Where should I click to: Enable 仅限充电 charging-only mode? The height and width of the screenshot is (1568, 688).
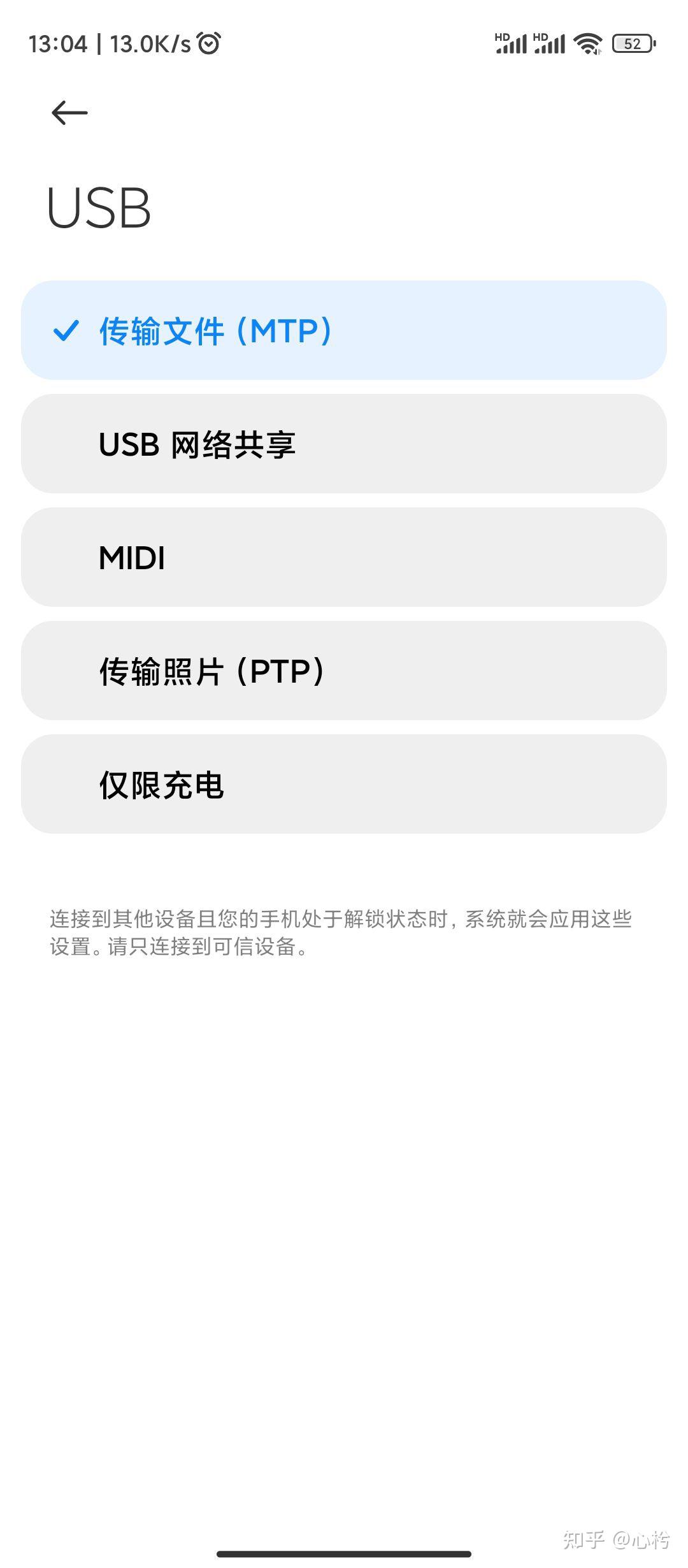point(344,784)
